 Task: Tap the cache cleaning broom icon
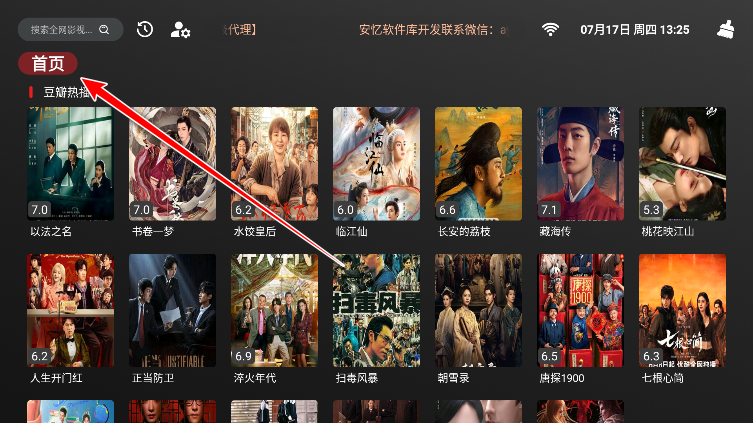(726, 30)
